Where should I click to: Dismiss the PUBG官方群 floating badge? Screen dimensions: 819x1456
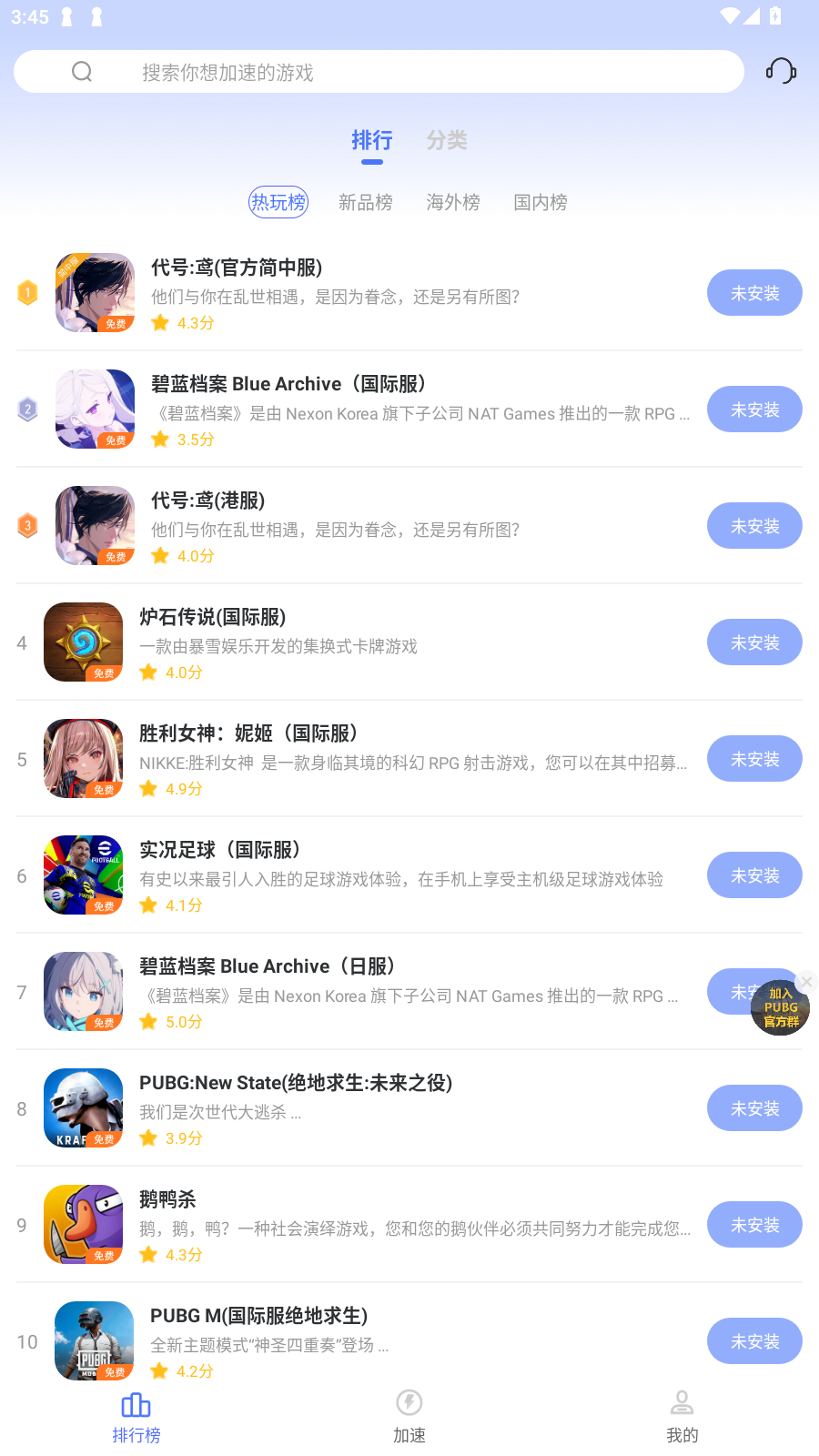(x=806, y=982)
